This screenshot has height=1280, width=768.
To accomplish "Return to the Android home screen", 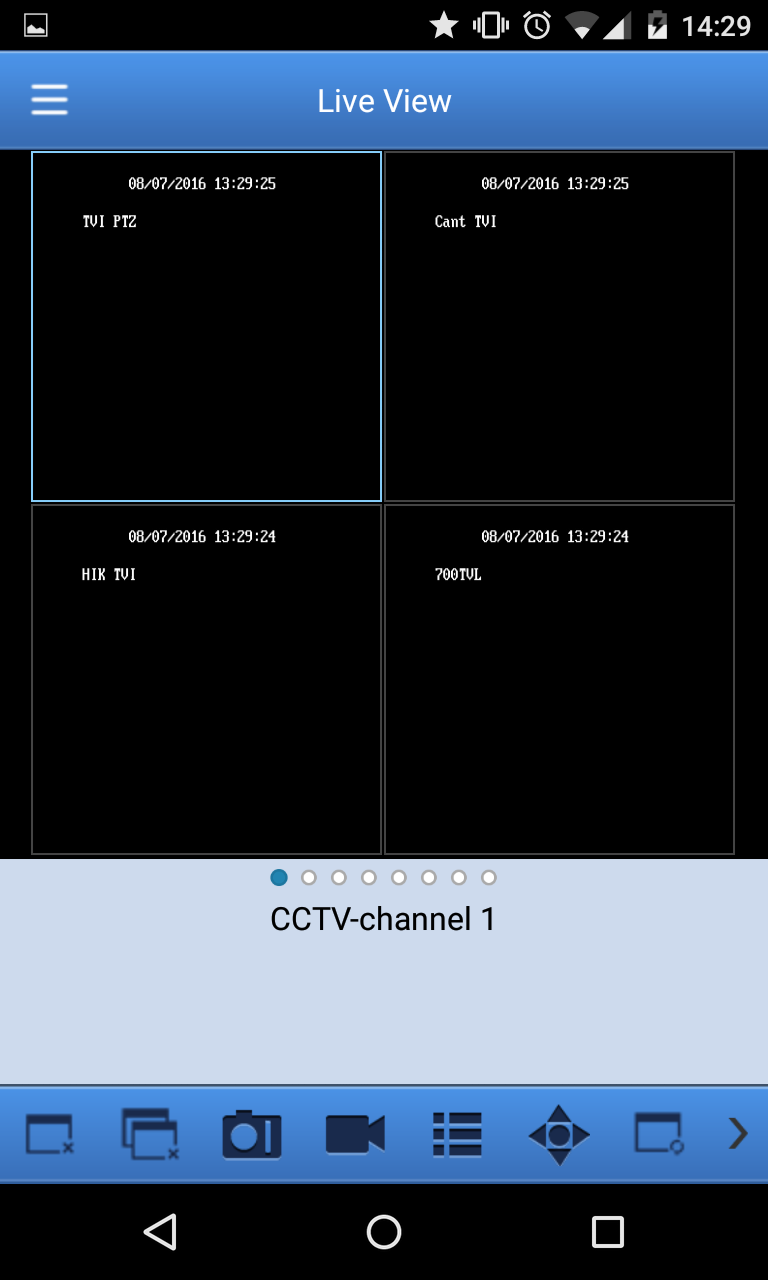I will click(384, 1232).
